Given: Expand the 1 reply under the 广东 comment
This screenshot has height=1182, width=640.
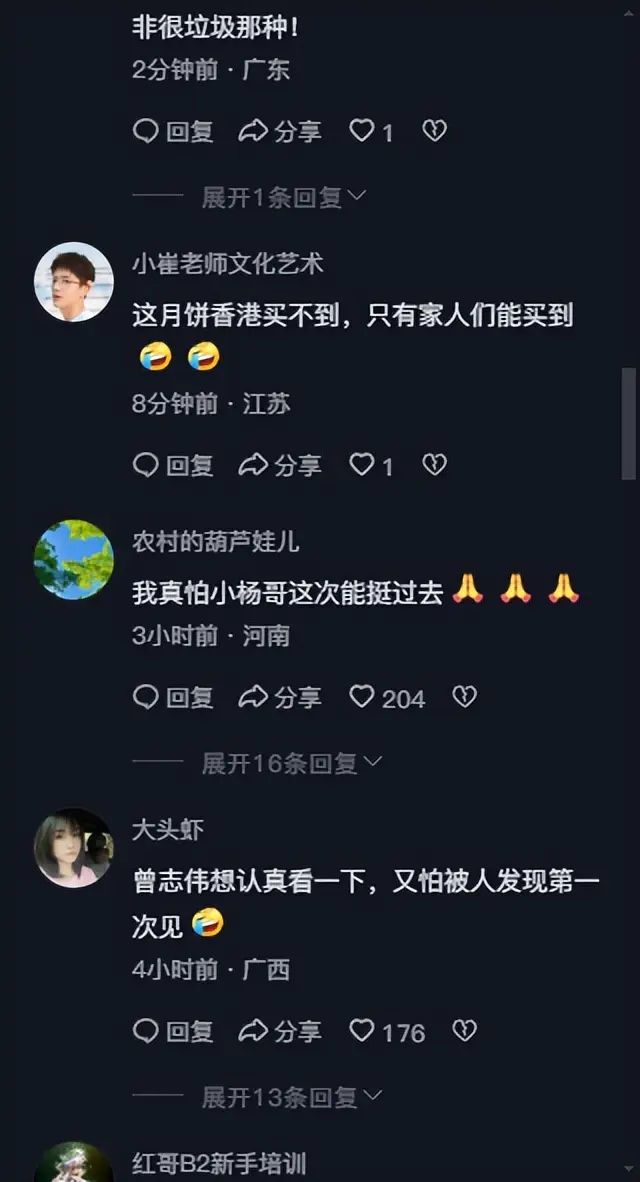Looking at the screenshot, I should pyautogui.click(x=283, y=198).
